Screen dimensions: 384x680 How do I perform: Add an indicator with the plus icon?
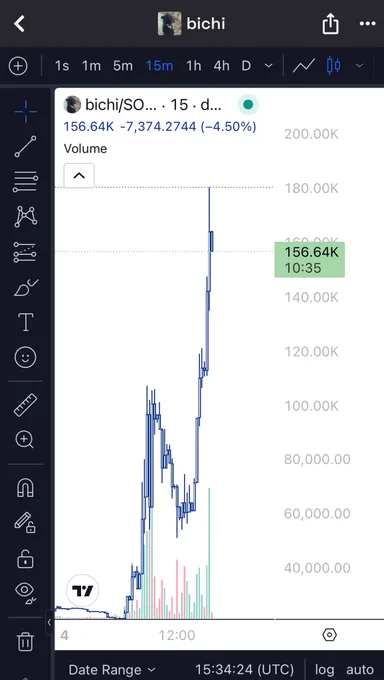[x=18, y=66]
